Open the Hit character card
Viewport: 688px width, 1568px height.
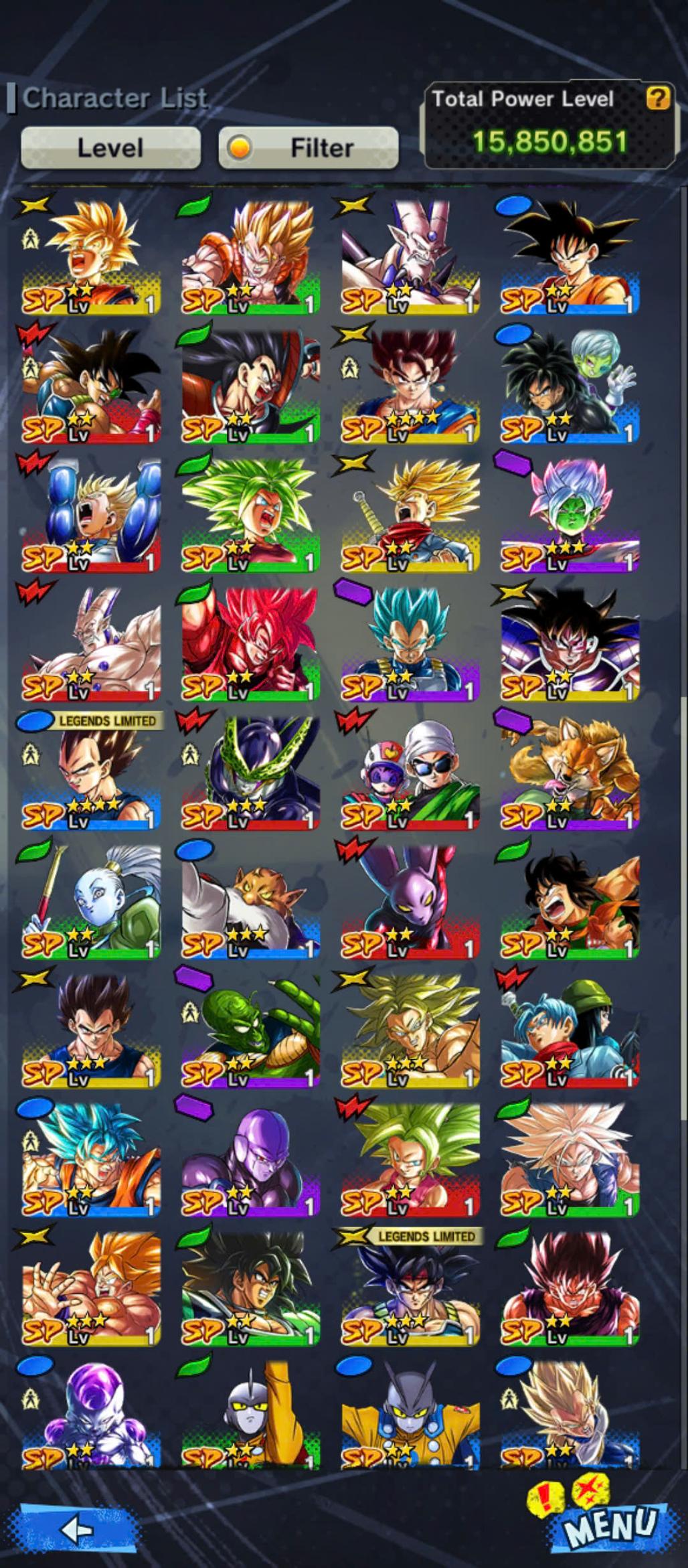click(250, 1160)
